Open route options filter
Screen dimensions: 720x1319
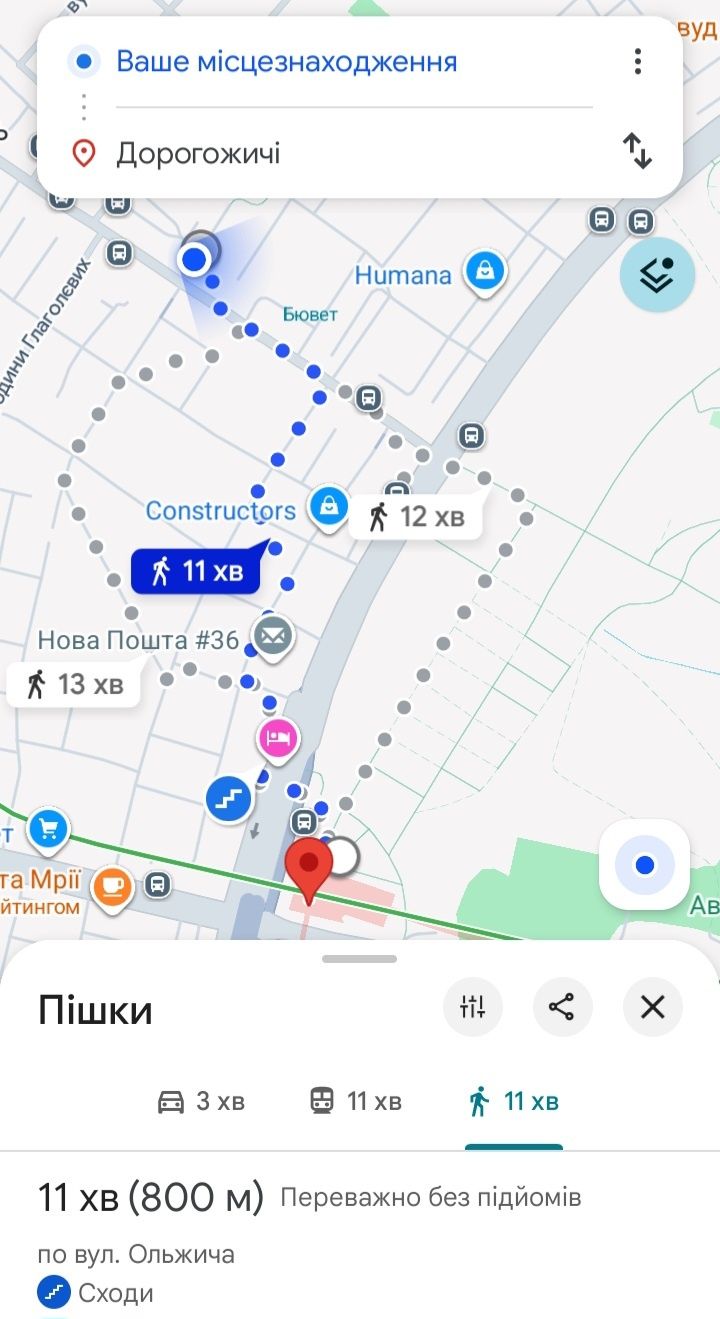pyautogui.click(x=472, y=1006)
